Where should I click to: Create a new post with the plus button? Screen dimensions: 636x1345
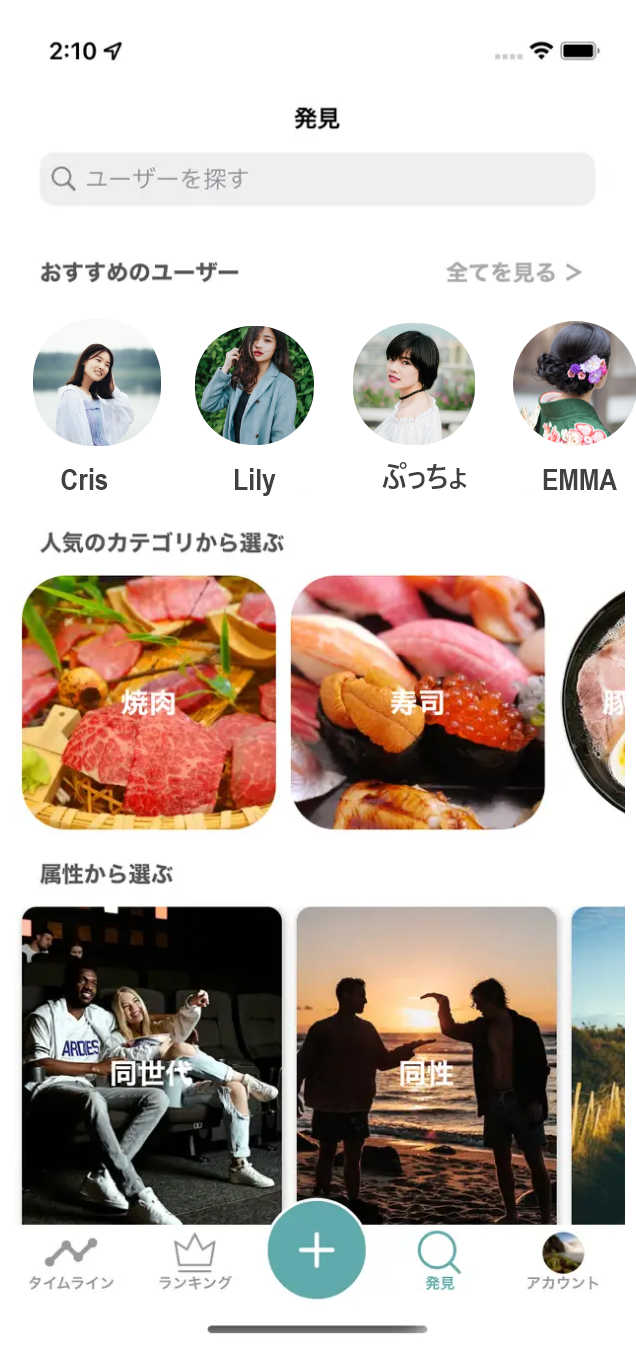click(x=317, y=1250)
